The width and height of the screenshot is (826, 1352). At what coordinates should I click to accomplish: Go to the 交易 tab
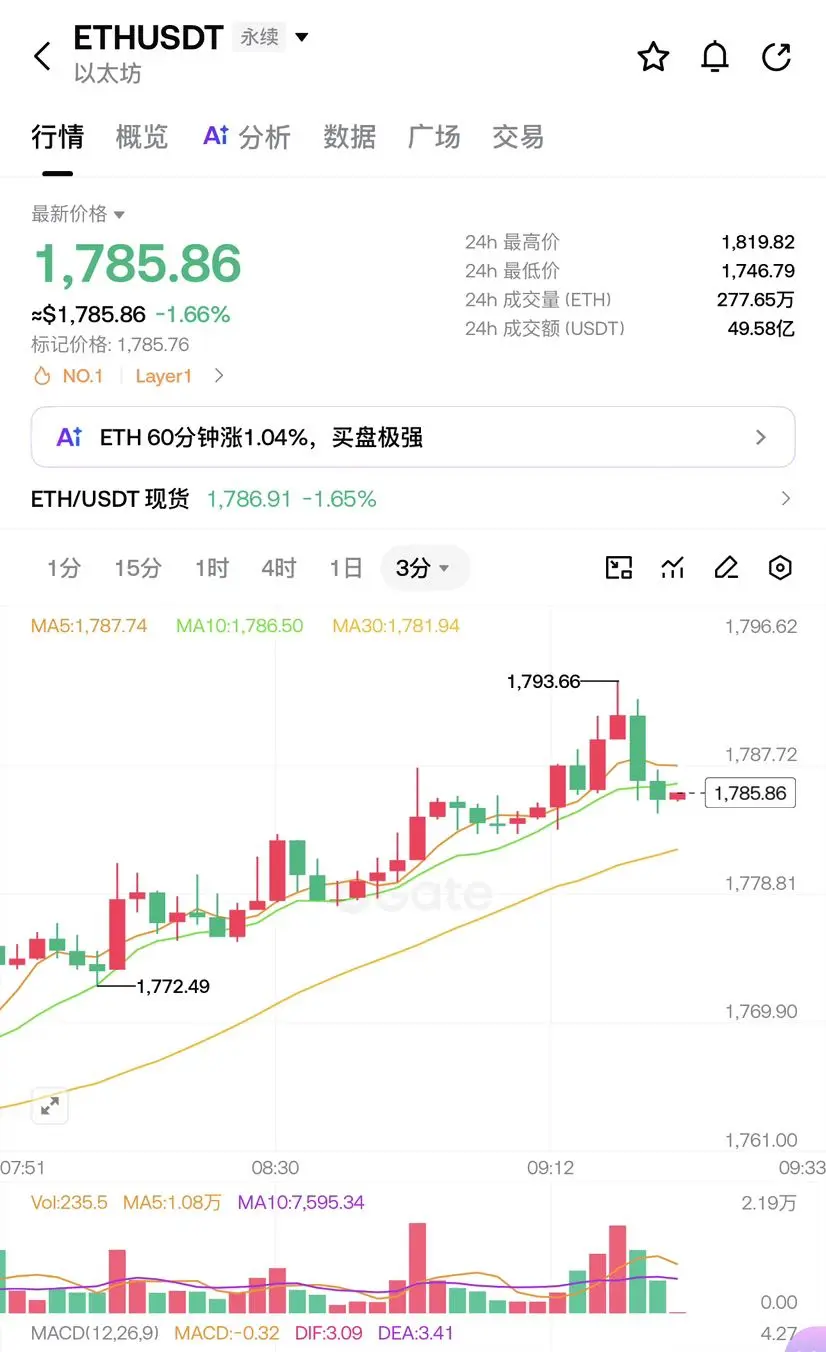518,137
